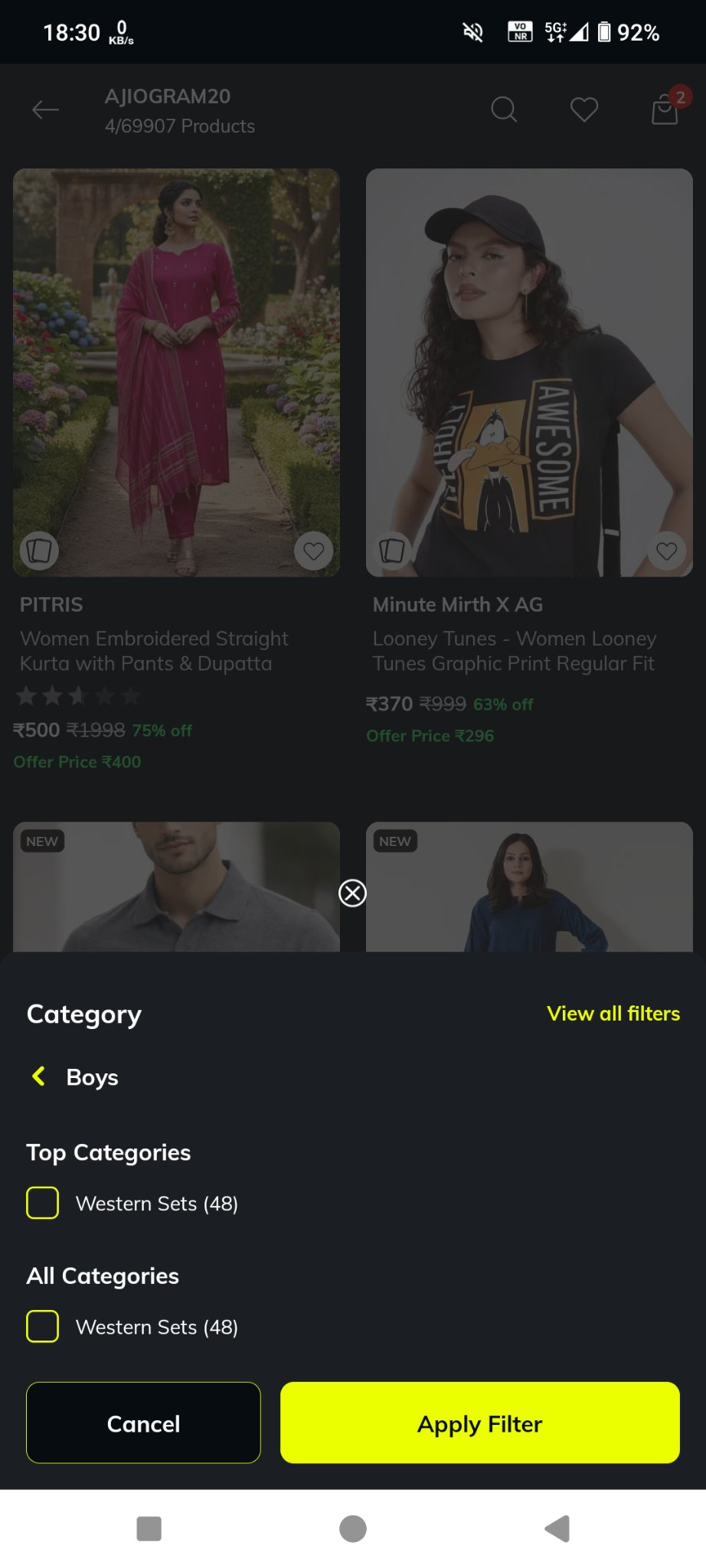Open View all filters

[x=613, y=1014]
